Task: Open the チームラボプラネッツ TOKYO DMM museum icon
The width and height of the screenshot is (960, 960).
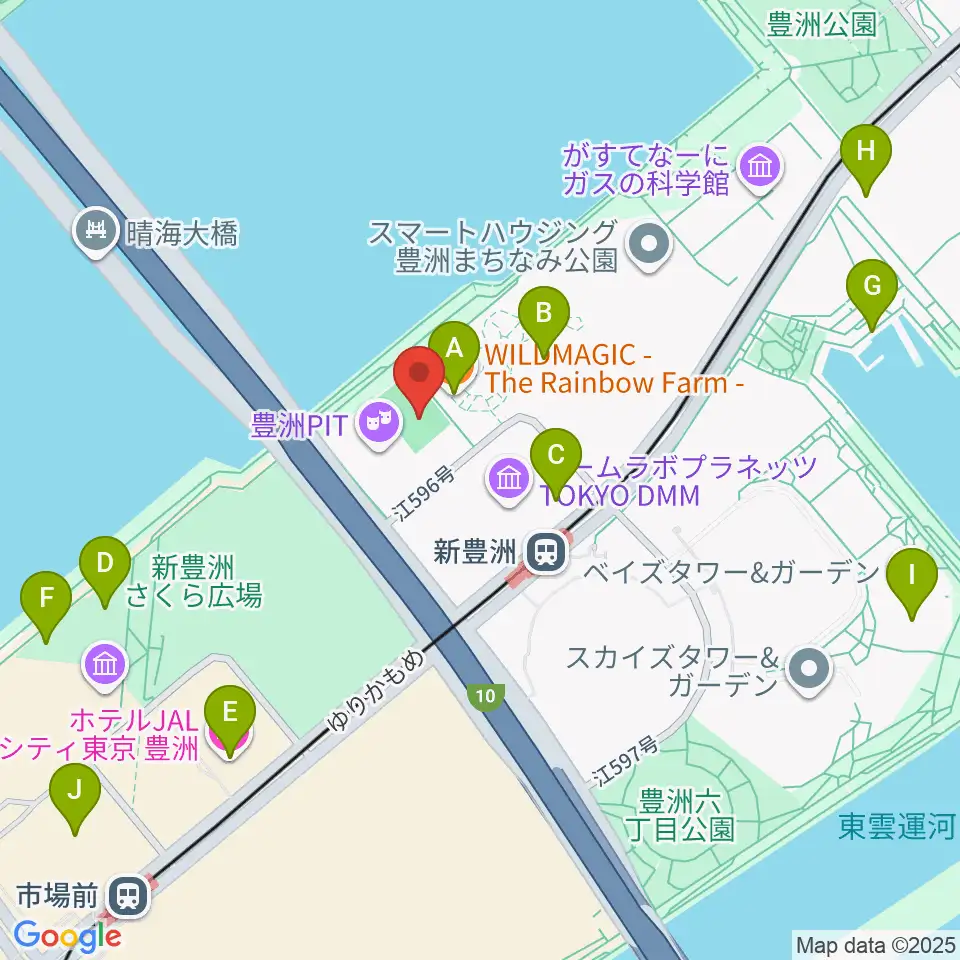Action: pos(509,479)
